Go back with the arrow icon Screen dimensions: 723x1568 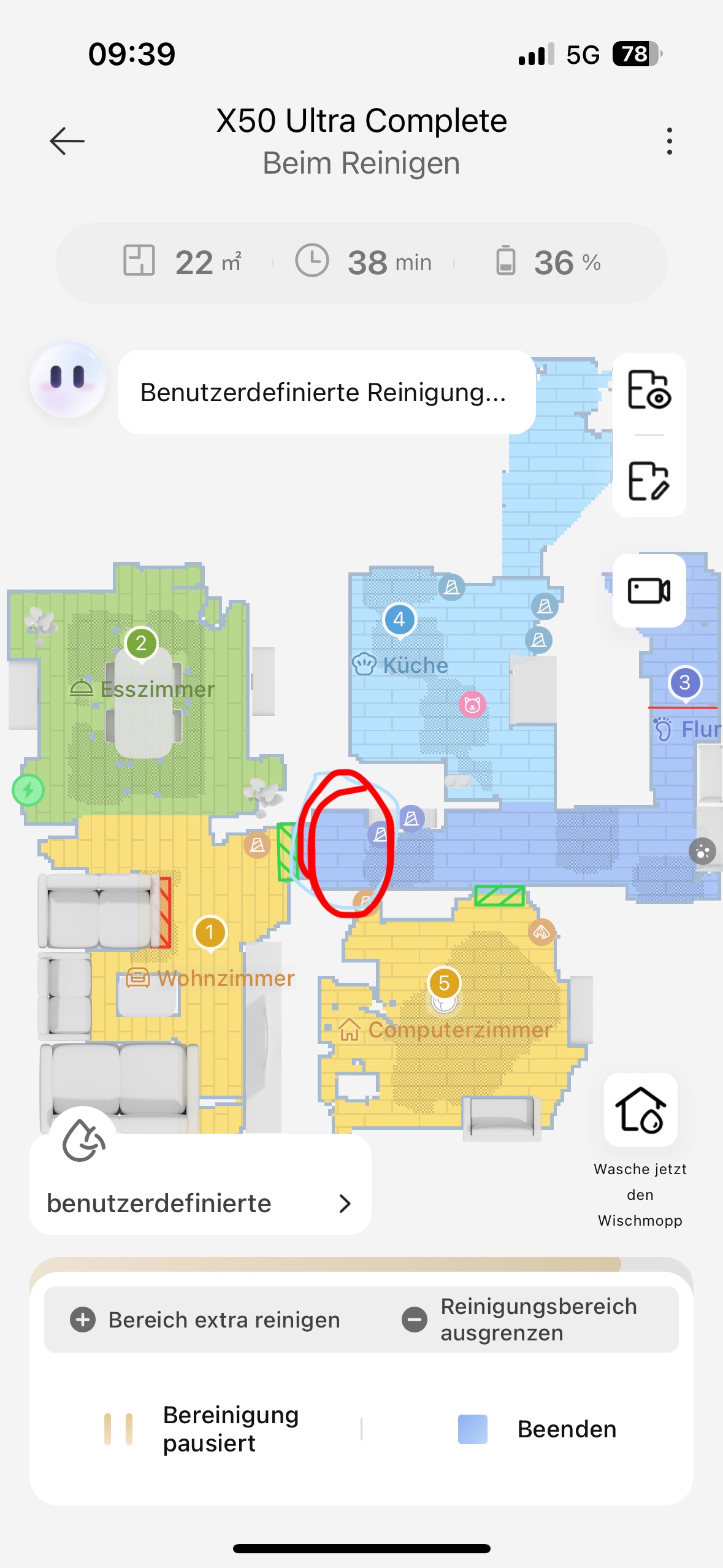(x=67, y=141)
